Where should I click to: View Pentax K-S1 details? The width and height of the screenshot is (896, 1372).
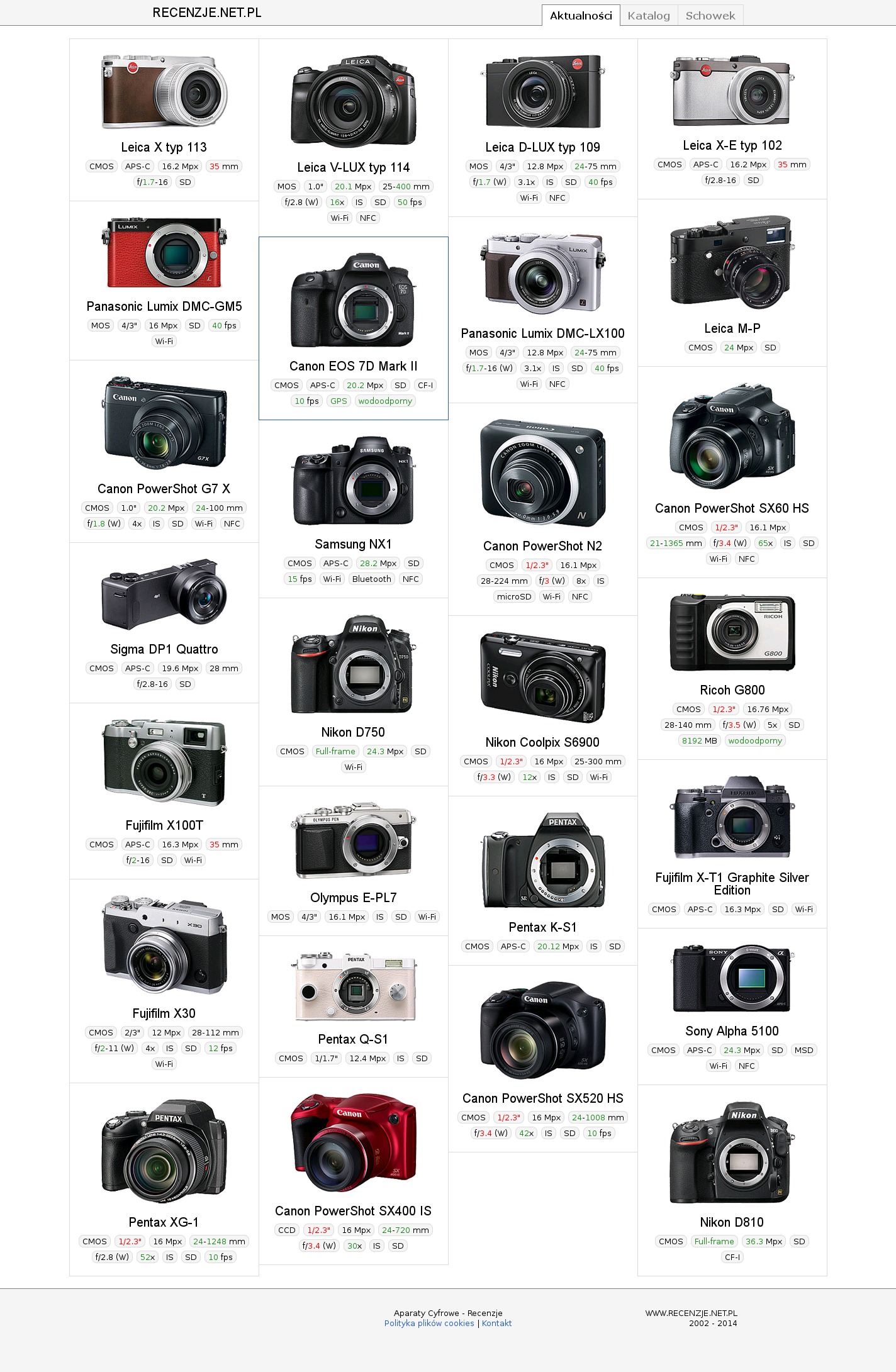(542, 927)
